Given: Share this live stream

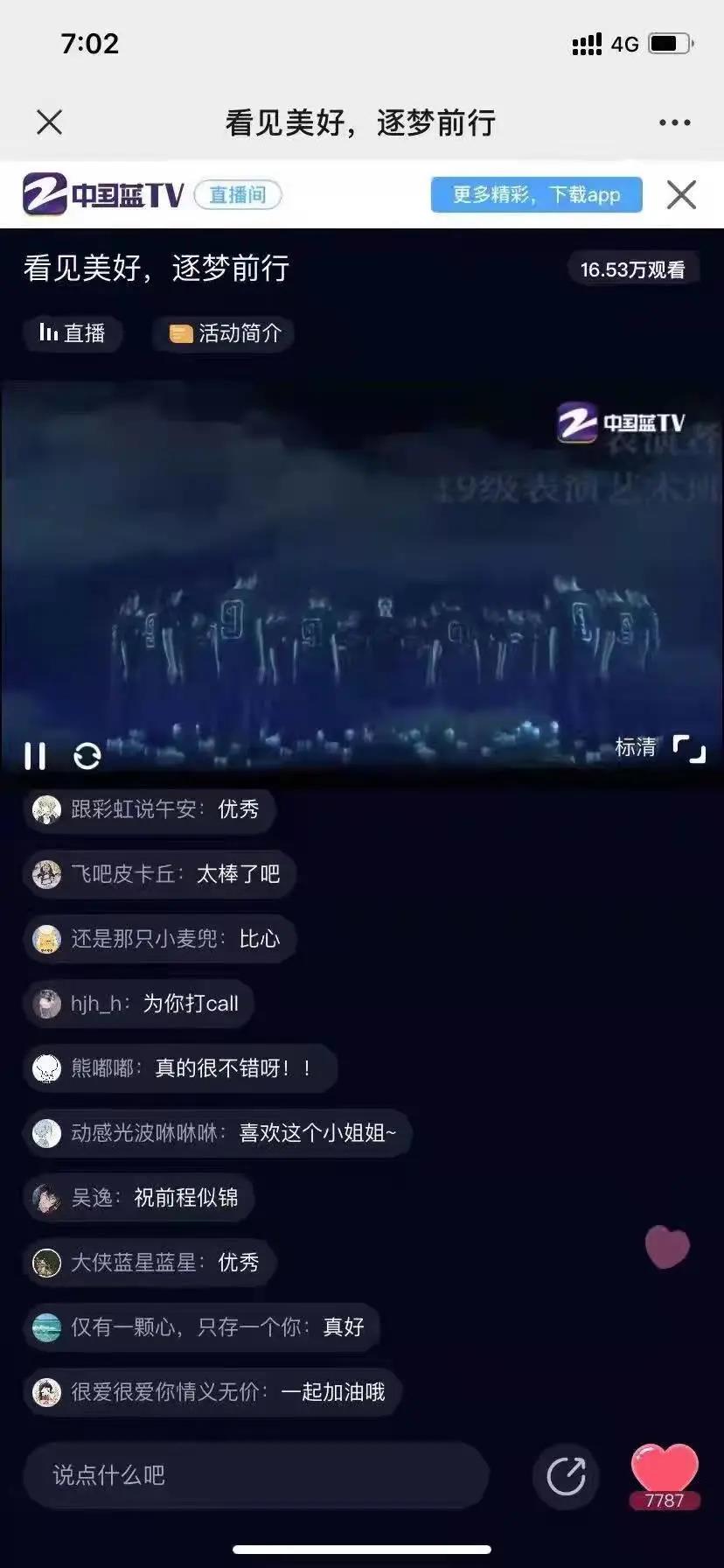Looking at the screenshot, I should 566,1477.
